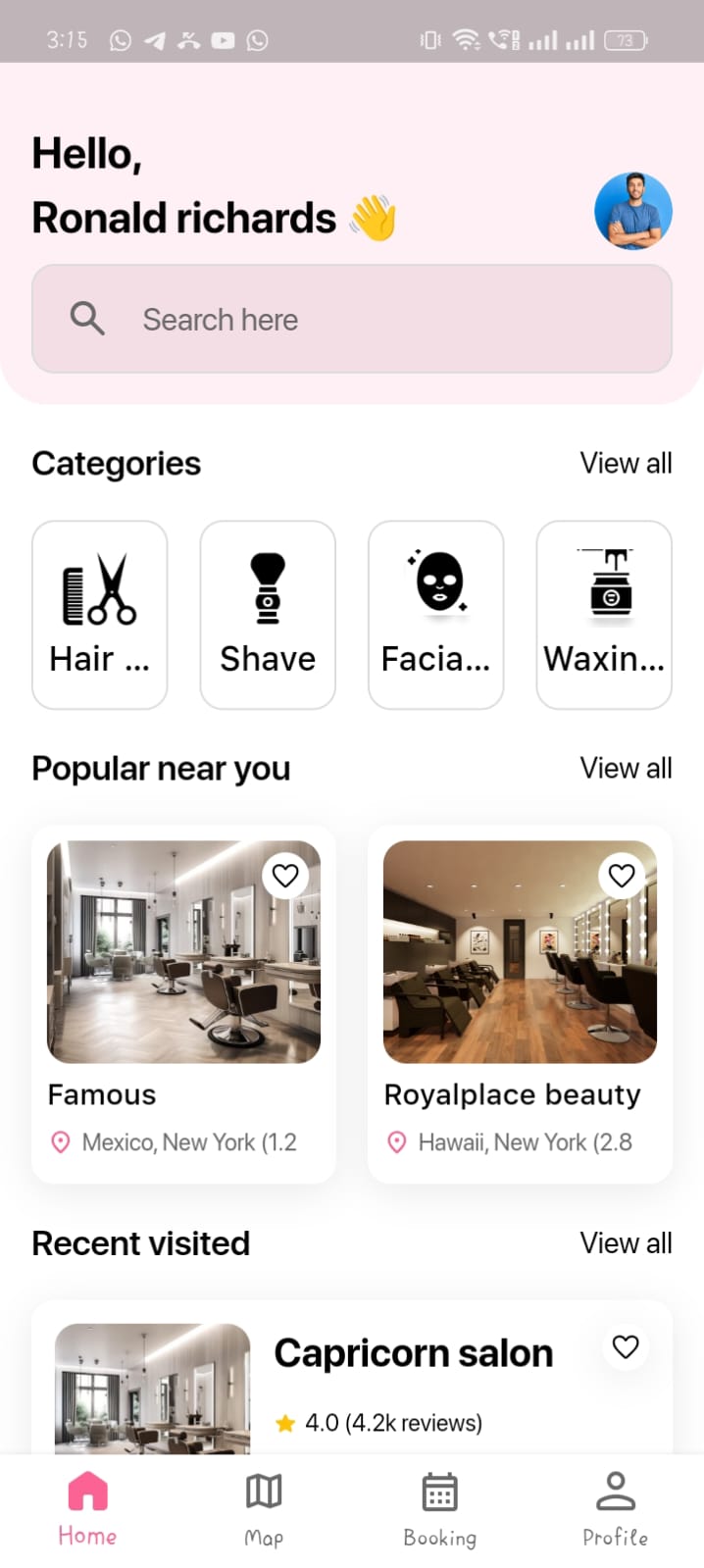The width and height of the screenshot is (704, 1568).
Task: Go to the Home tab
Action: tap(87, 1509)
